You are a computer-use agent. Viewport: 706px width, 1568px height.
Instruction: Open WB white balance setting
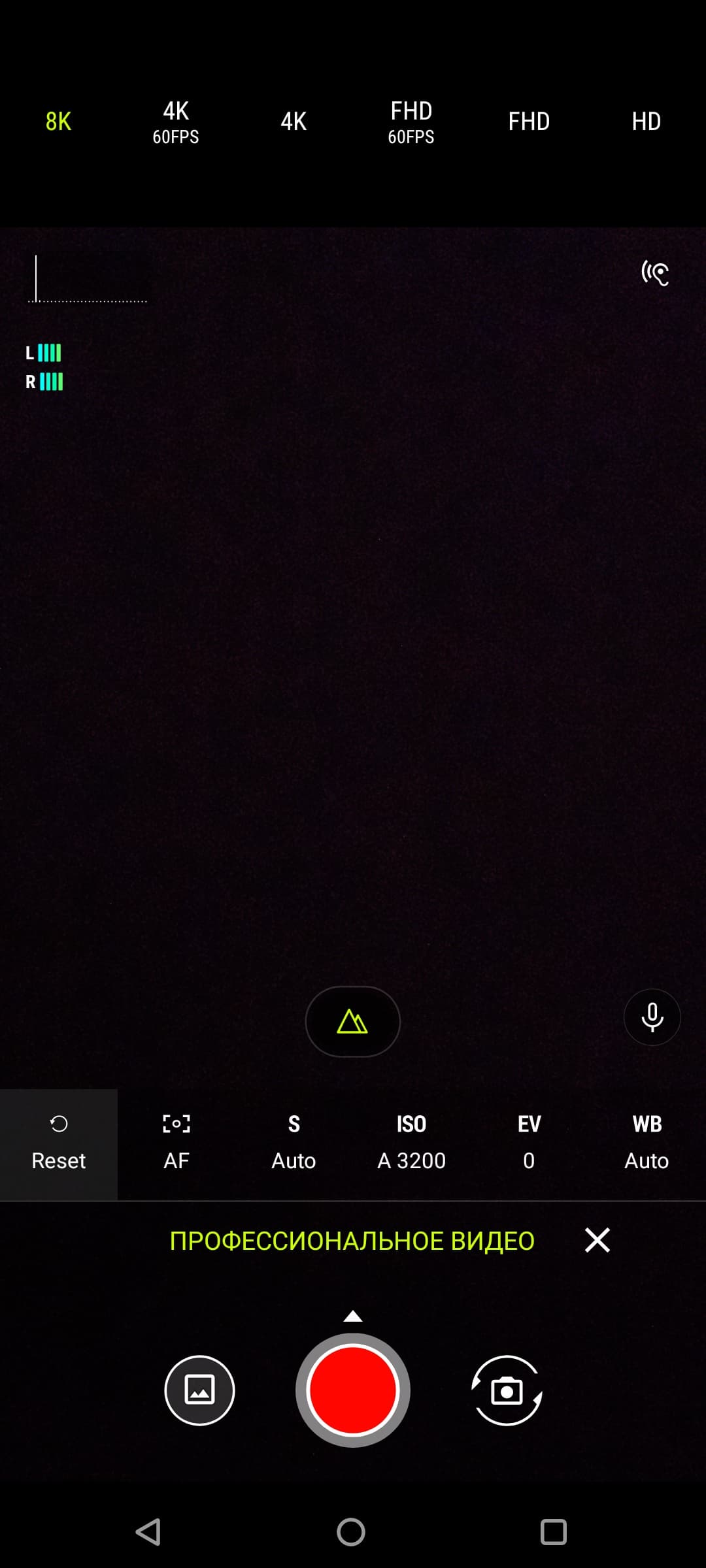(x=646, y=1143)
